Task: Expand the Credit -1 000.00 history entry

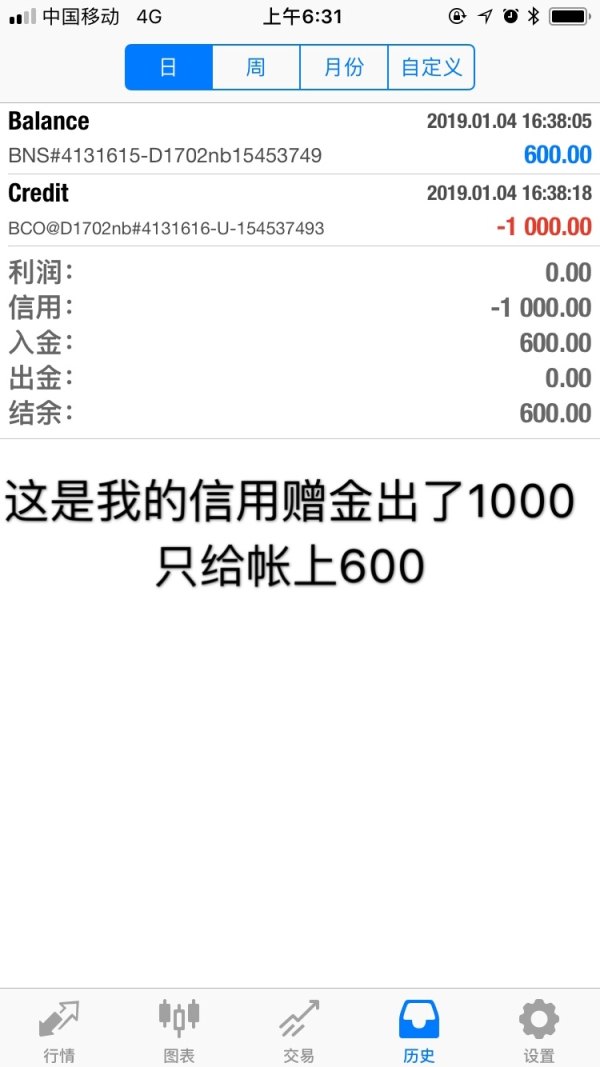Action: click(x=300, y=210)
